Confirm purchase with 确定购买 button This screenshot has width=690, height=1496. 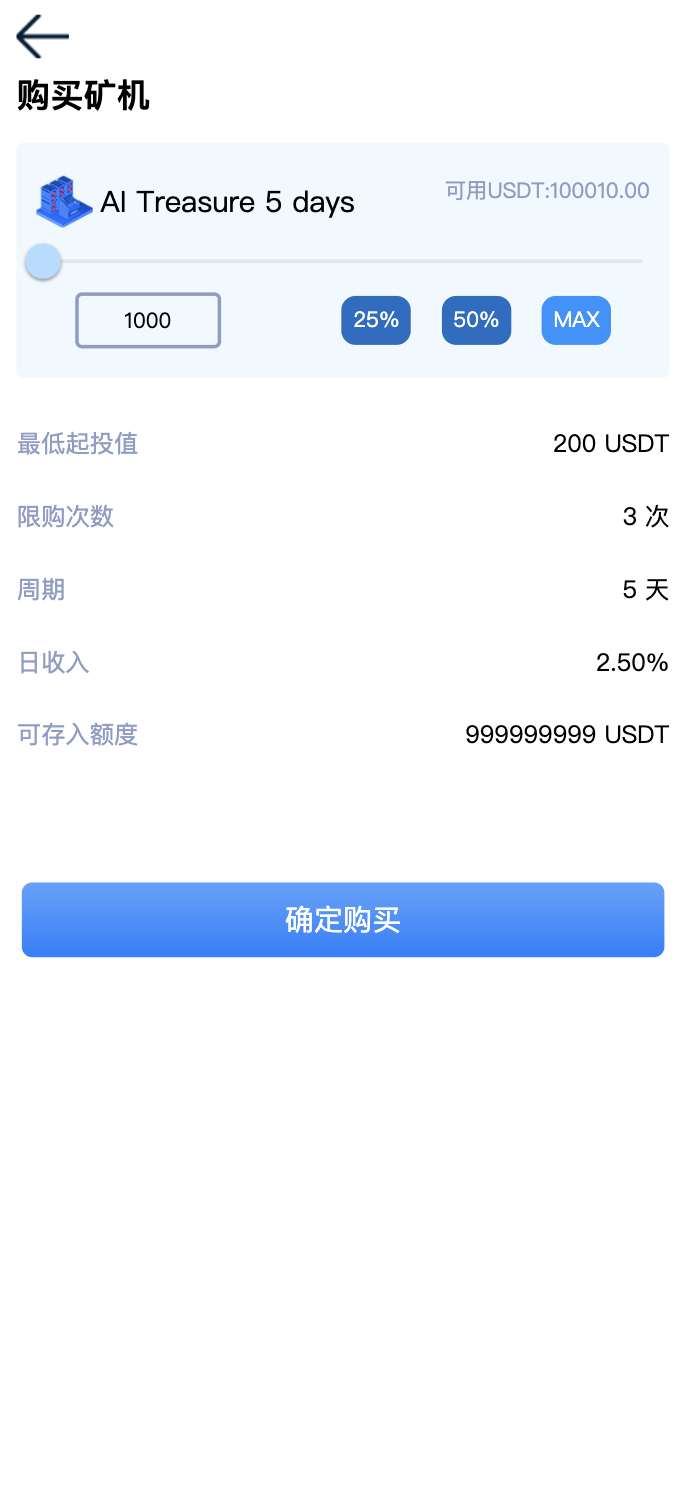pyautogui.click(x=343, y=919)
